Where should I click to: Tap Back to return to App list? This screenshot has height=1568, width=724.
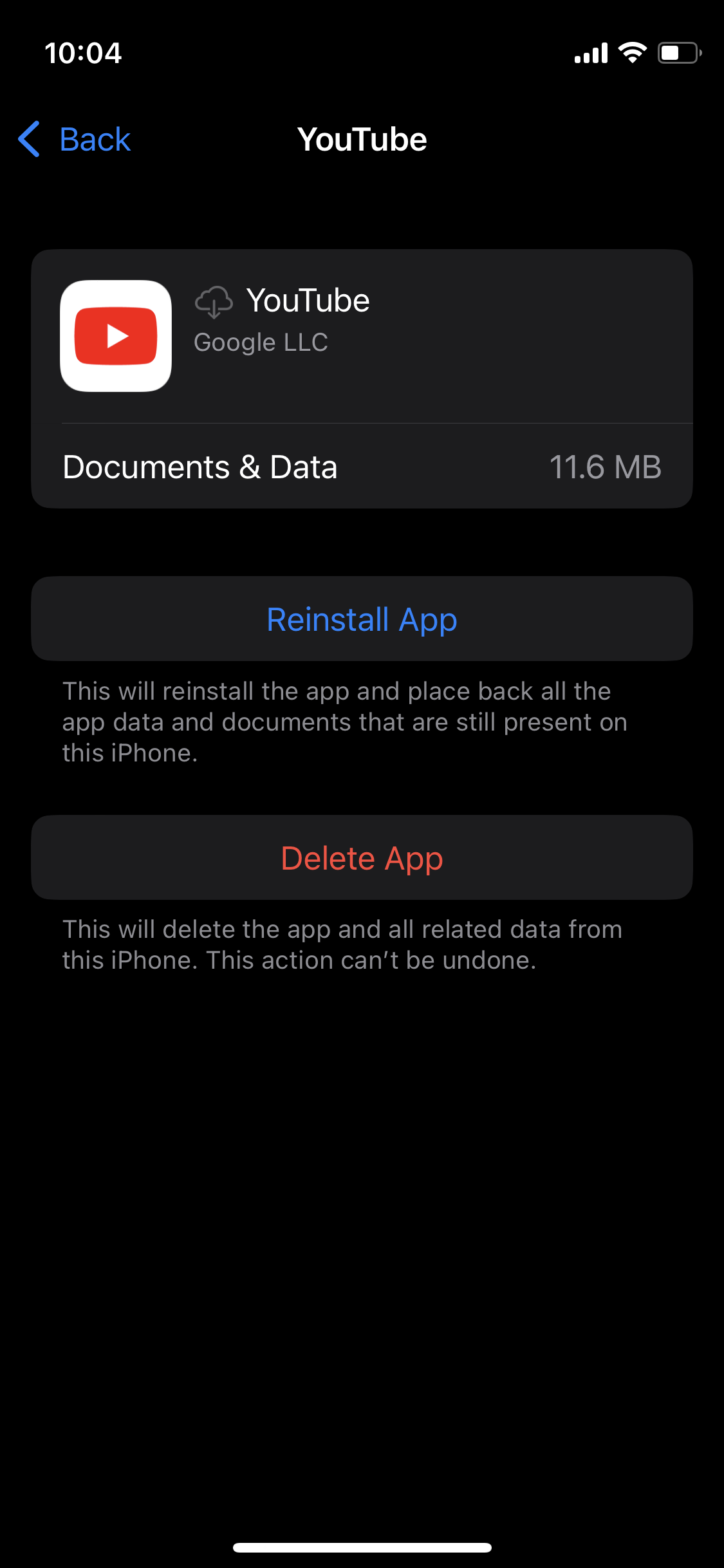94,139
